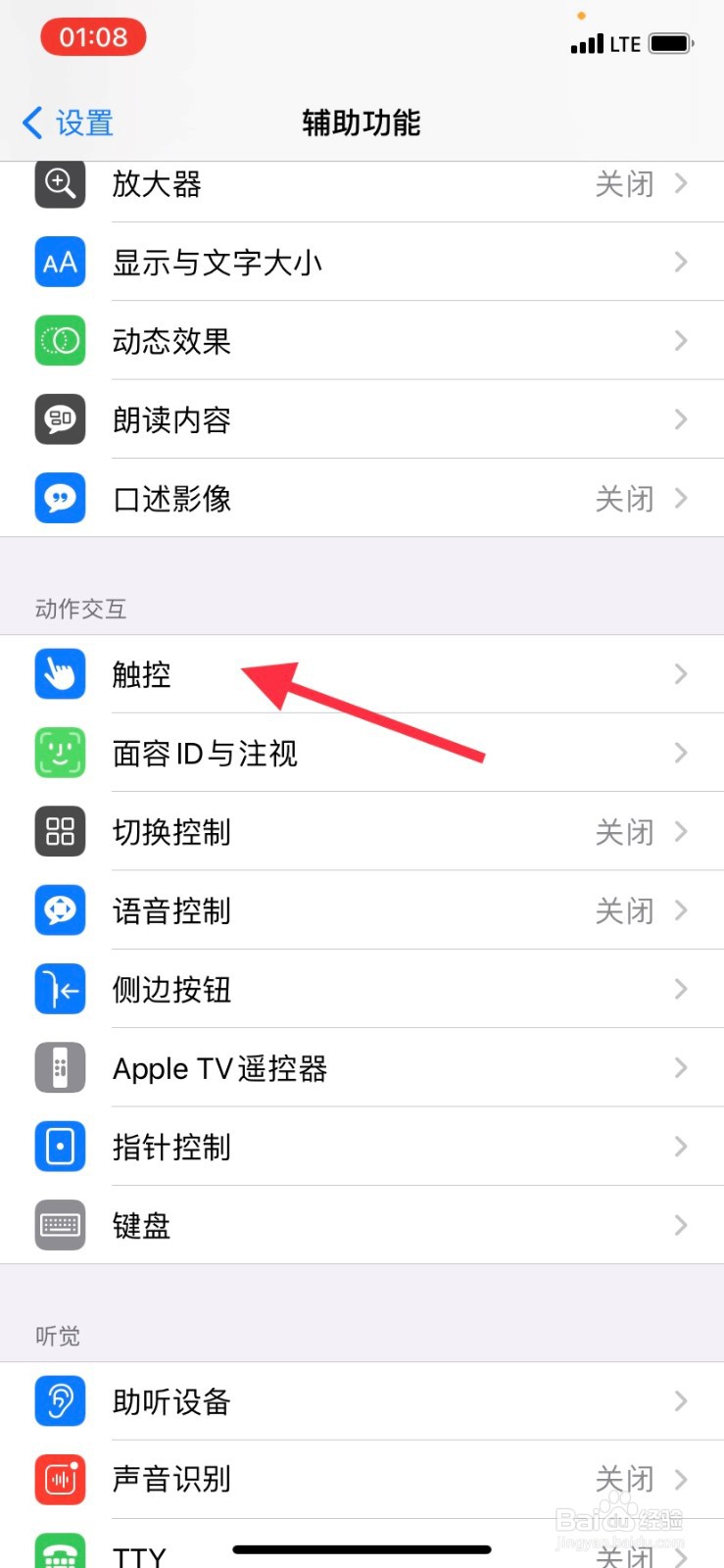This screenshot has height=1568, width=724.
Task: Expand the 触控 row chevron
Action: (x=681, y=674)
